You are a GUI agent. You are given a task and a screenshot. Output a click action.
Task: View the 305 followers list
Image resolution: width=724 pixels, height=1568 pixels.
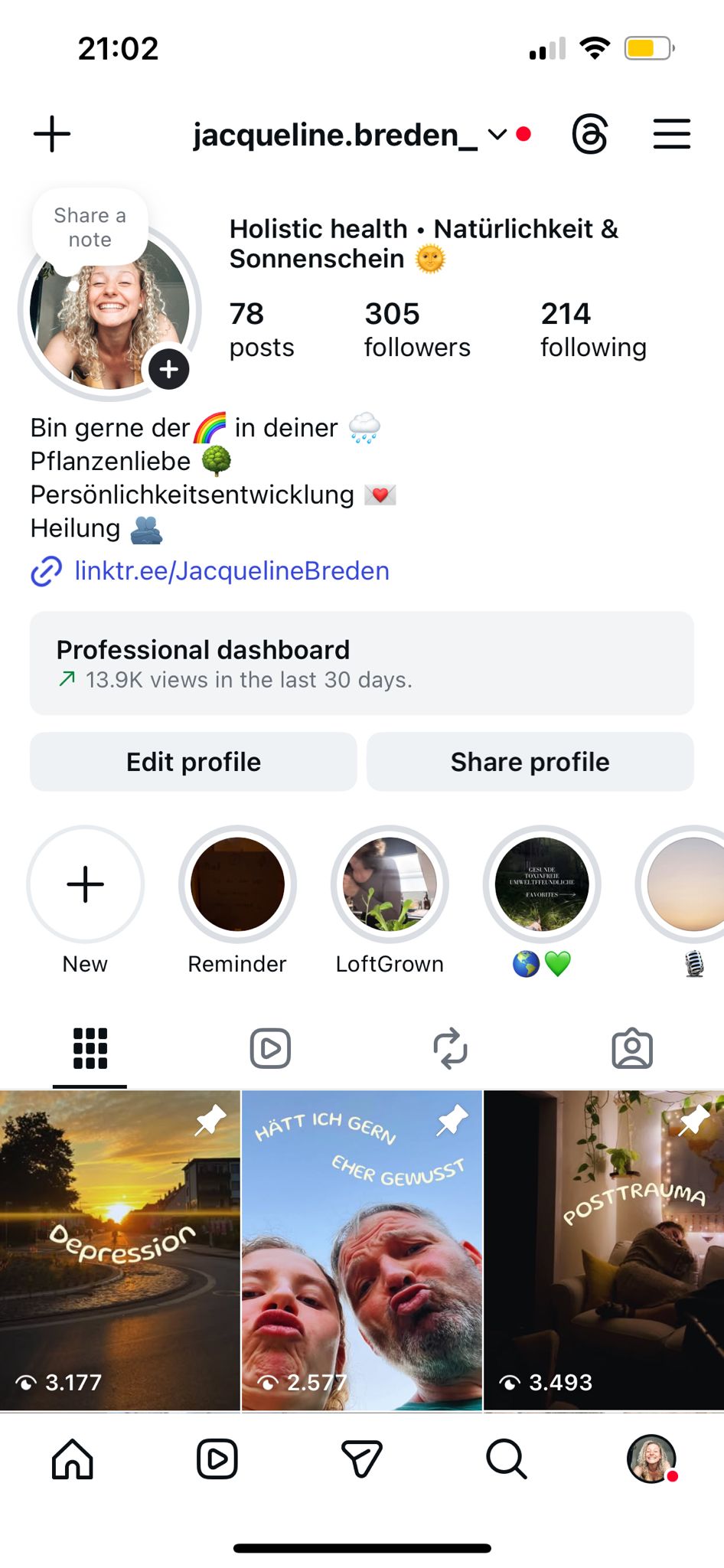pyautogui.click(x=417, y=329)
